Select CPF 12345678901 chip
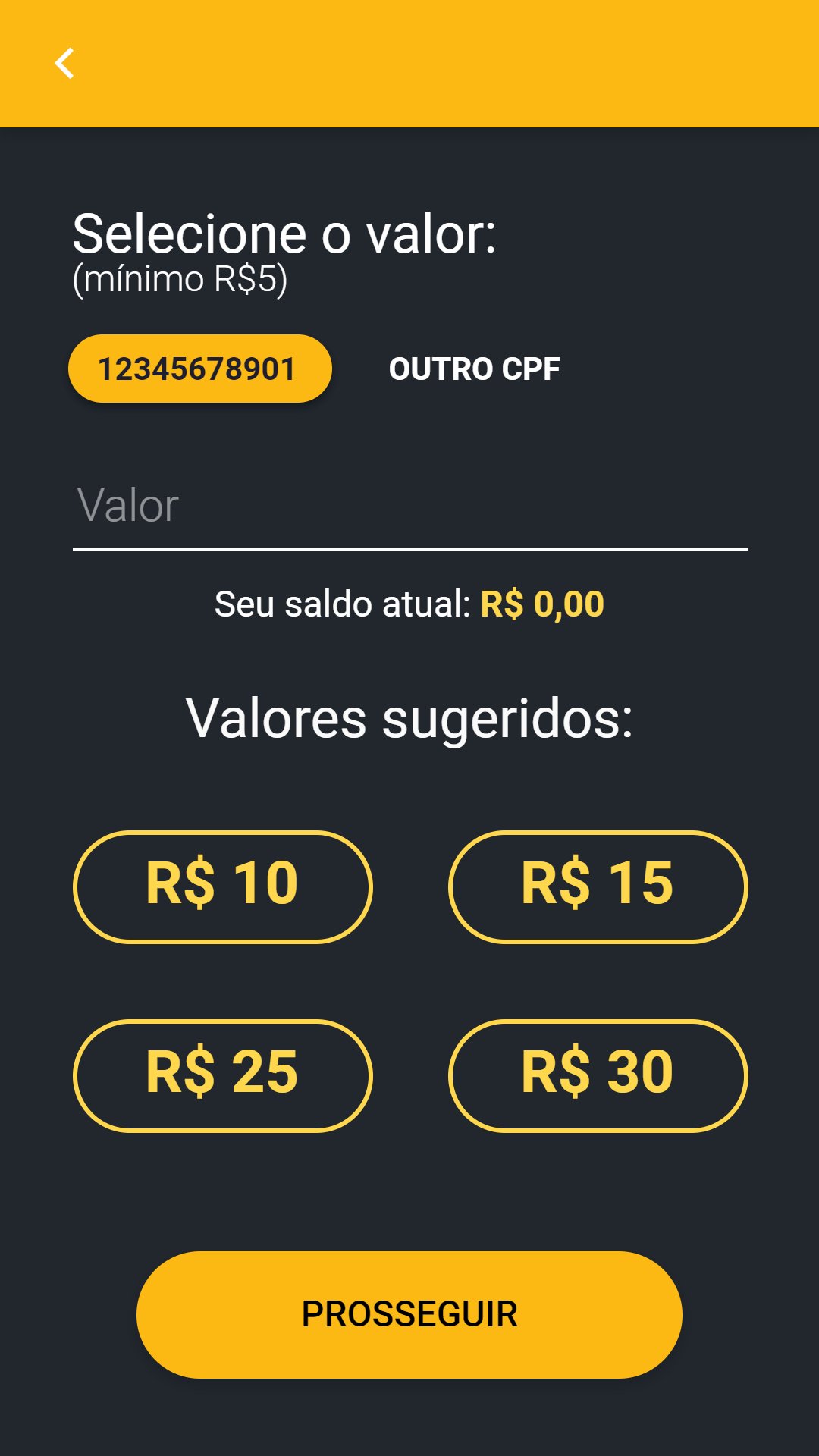Screen dimensions: 819x1456 (199, 369)
